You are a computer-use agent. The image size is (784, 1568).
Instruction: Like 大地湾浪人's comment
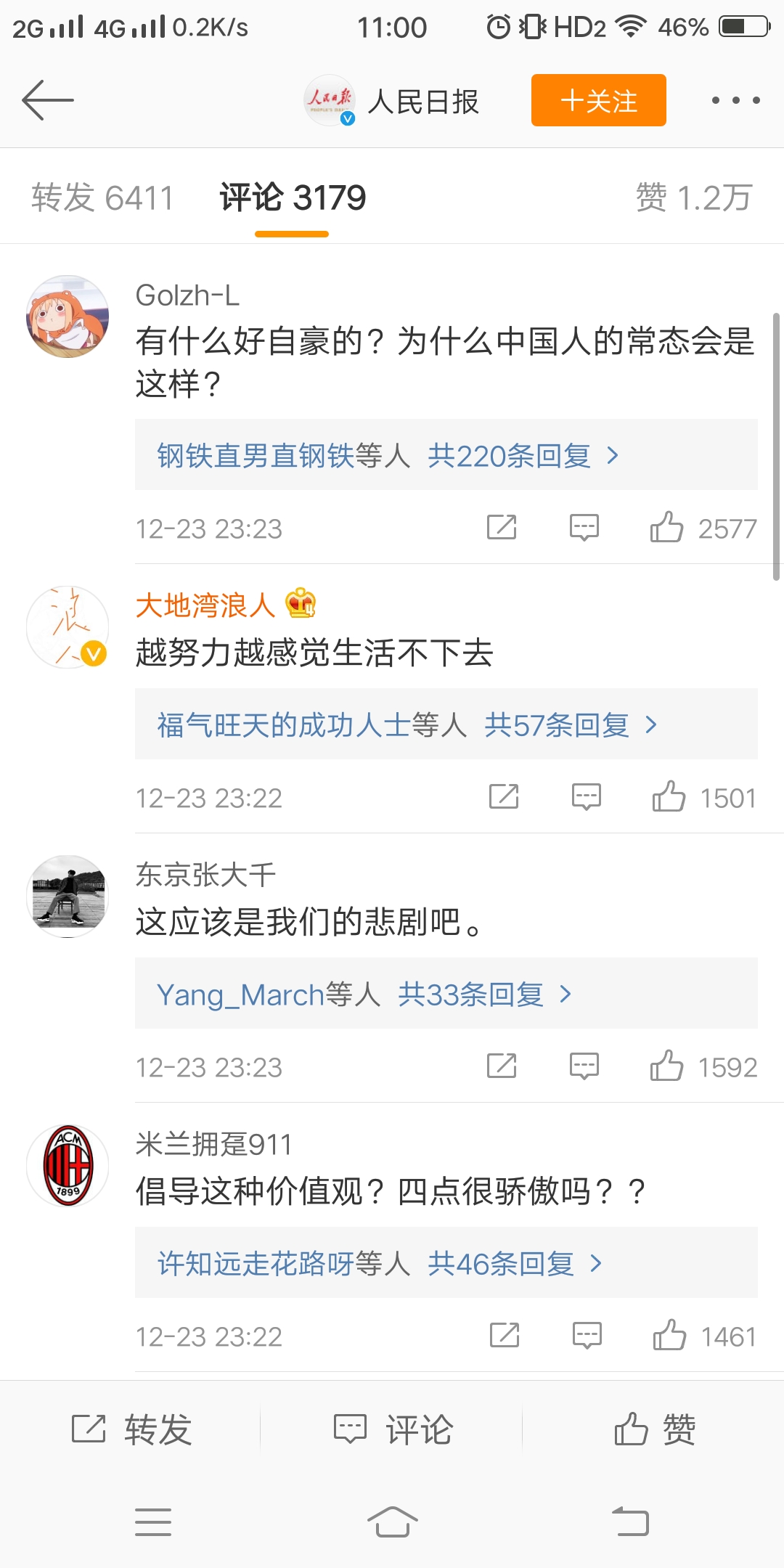pos(669,797)
